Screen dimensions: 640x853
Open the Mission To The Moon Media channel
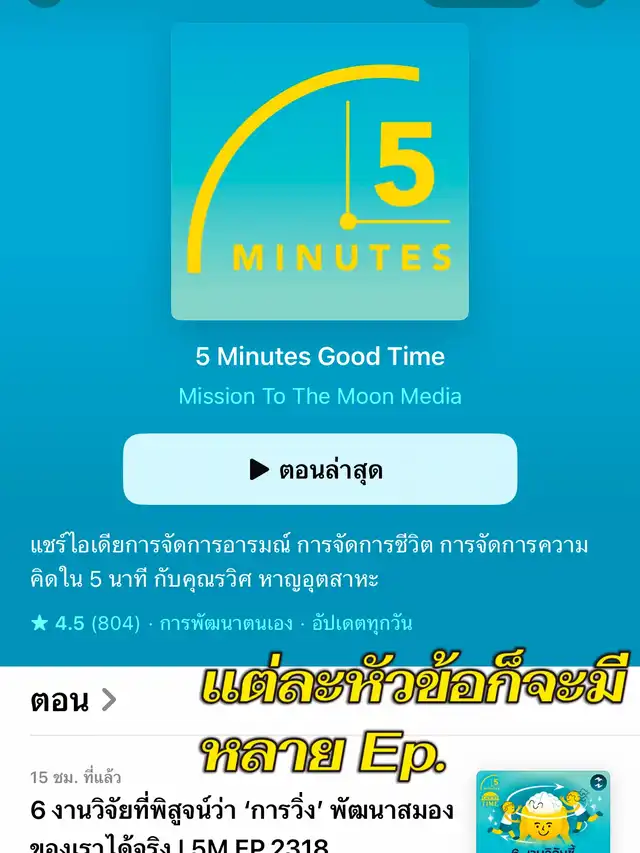click(320, 396)
